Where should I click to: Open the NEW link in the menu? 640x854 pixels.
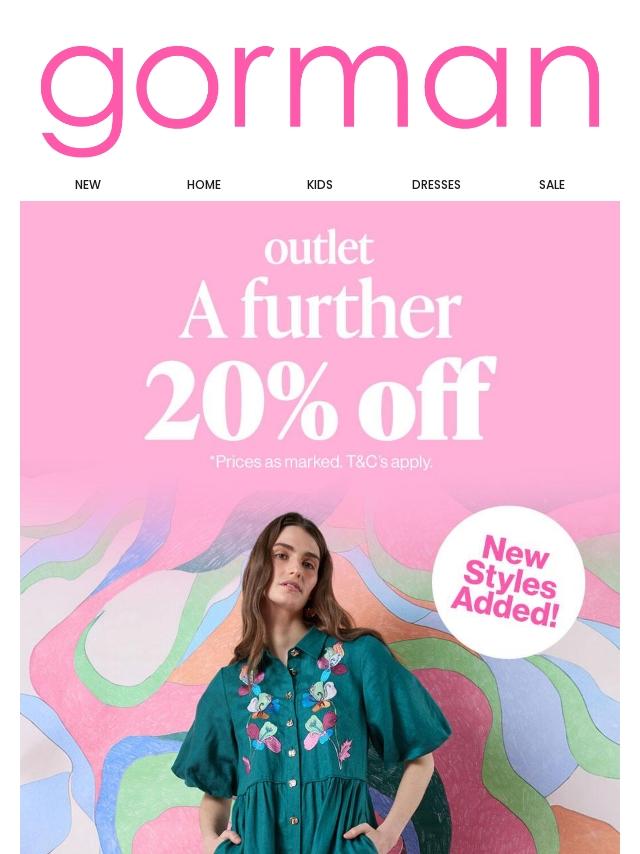(x=88, y=185)
